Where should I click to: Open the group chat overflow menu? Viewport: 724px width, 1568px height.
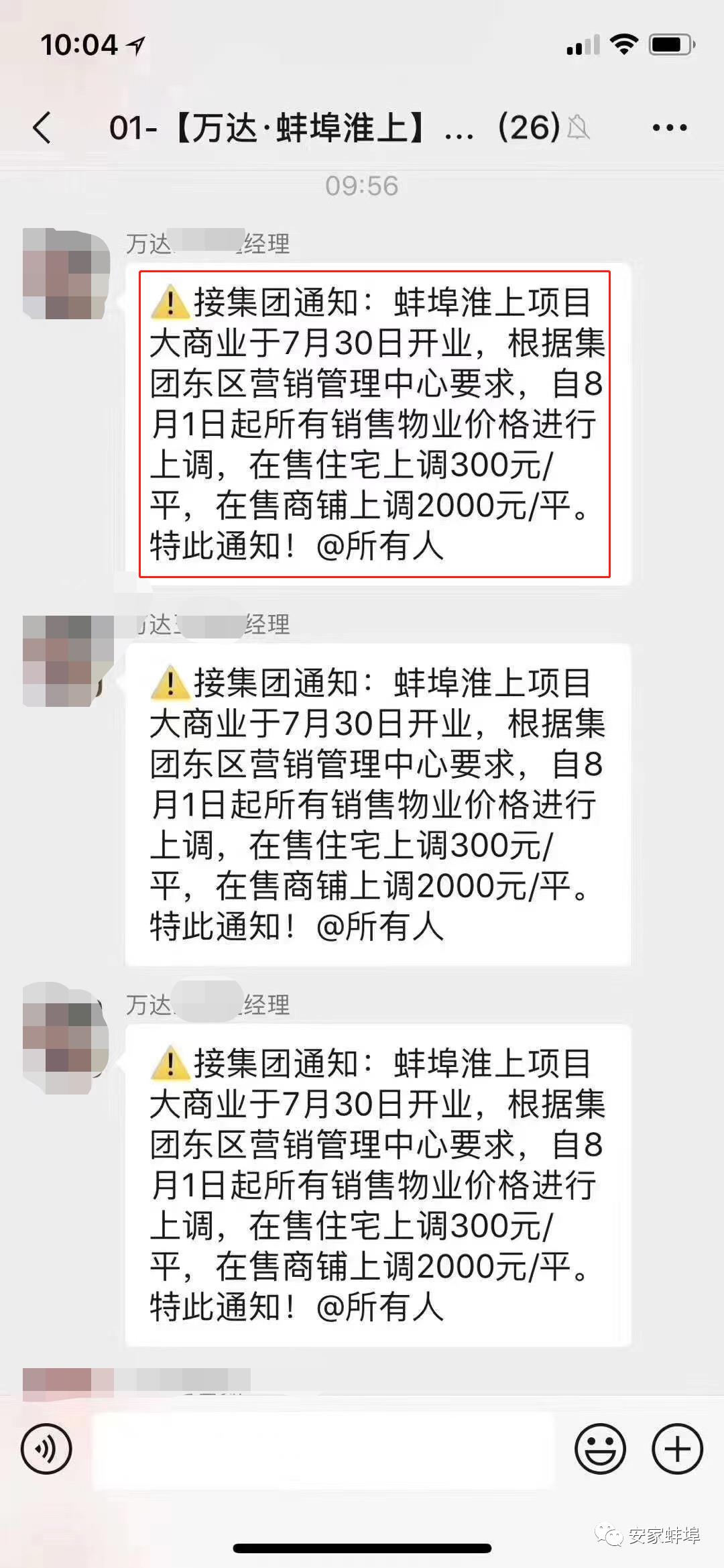click(670, 127)
